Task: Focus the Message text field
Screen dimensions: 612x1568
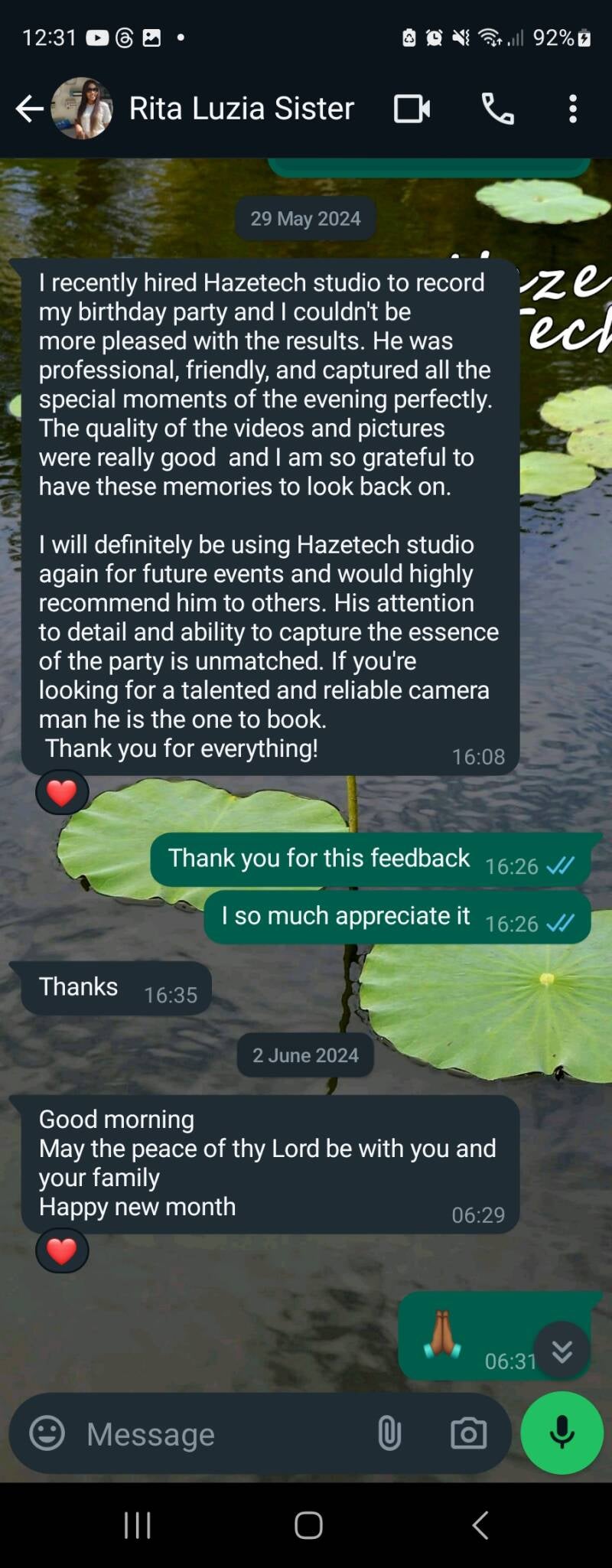Action: pyautogui.click(x=222, y=1434)
